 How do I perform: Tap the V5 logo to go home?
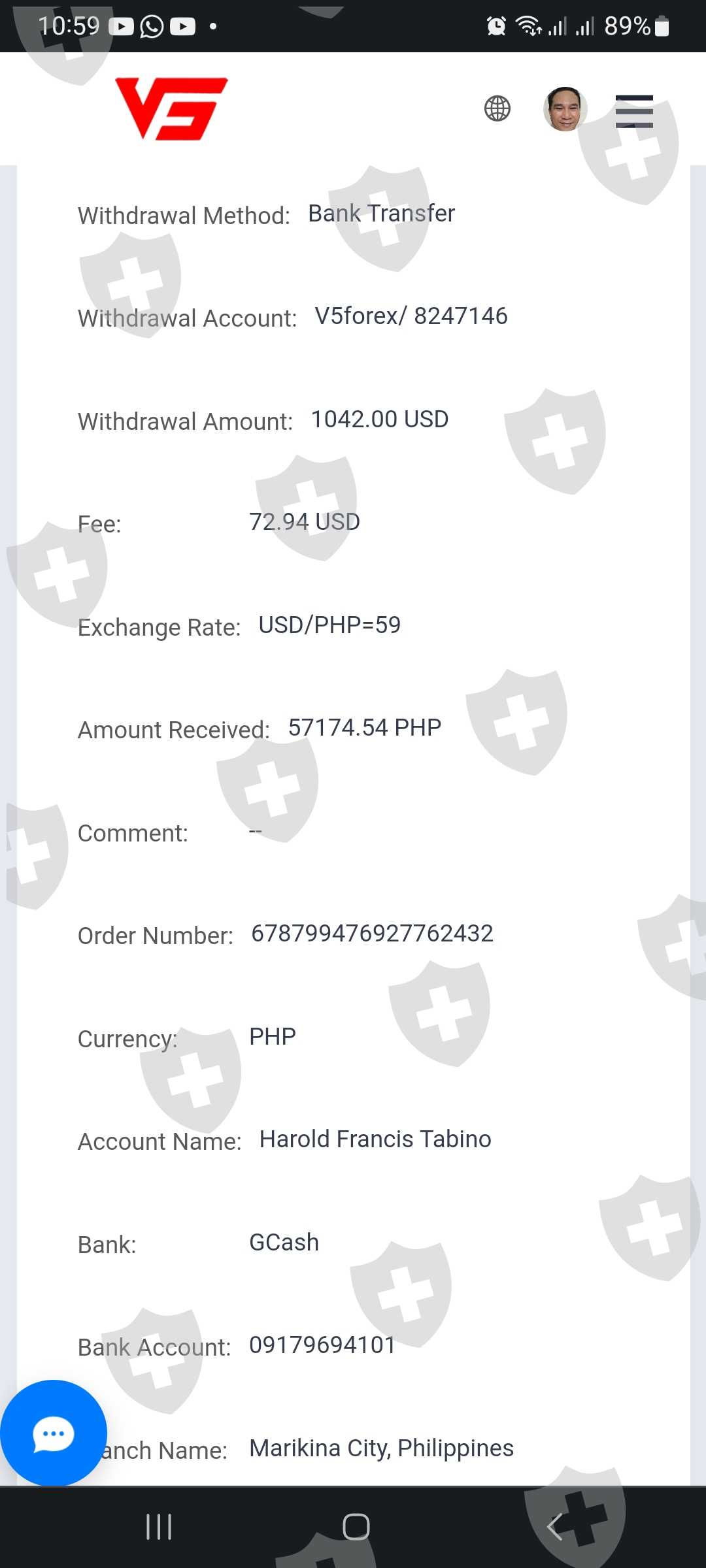tap(171, 108)
